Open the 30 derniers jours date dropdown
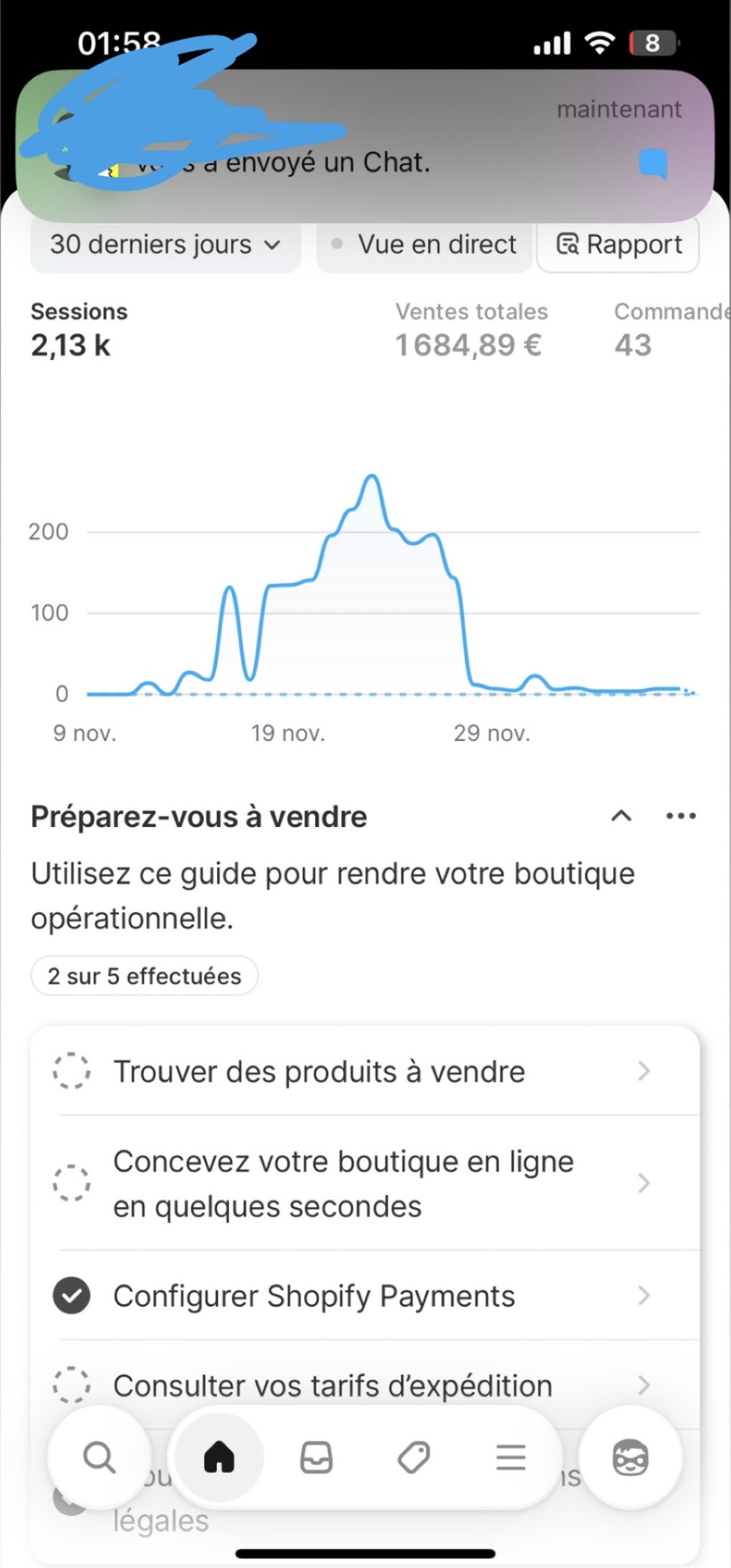Screen dimensions: 731x1568 [166, 245]
